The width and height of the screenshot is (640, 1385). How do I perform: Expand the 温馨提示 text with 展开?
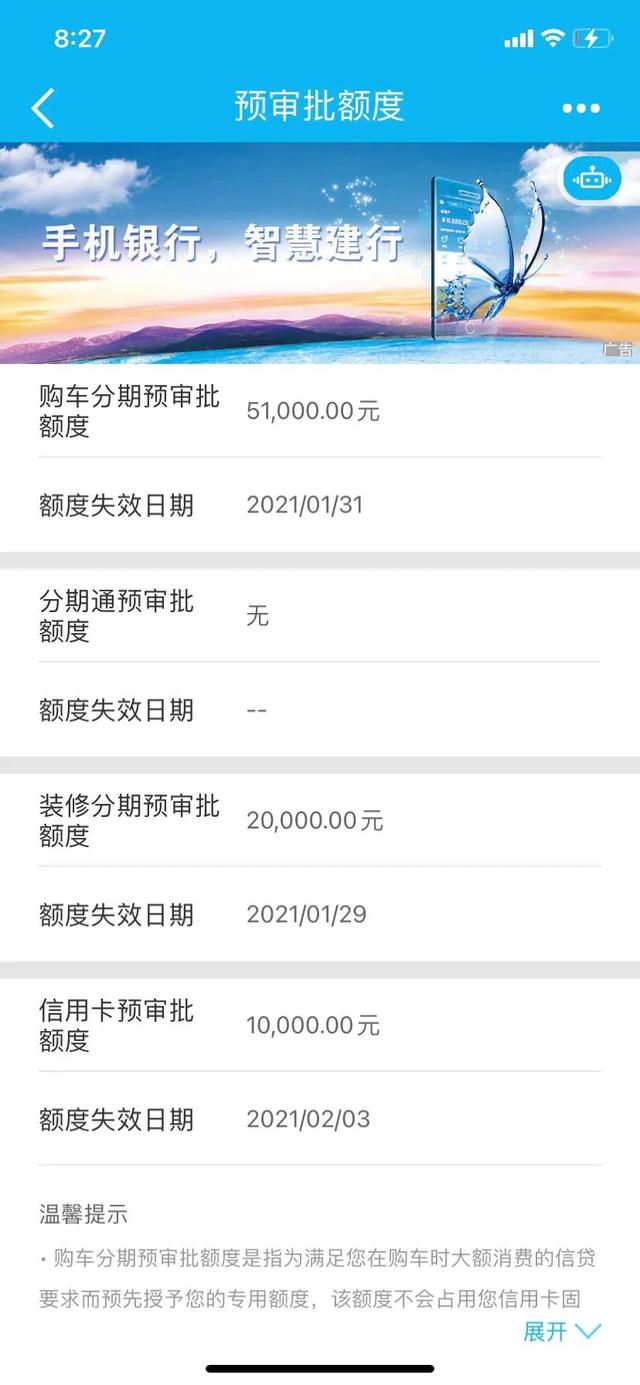(x=562, y=1331)
